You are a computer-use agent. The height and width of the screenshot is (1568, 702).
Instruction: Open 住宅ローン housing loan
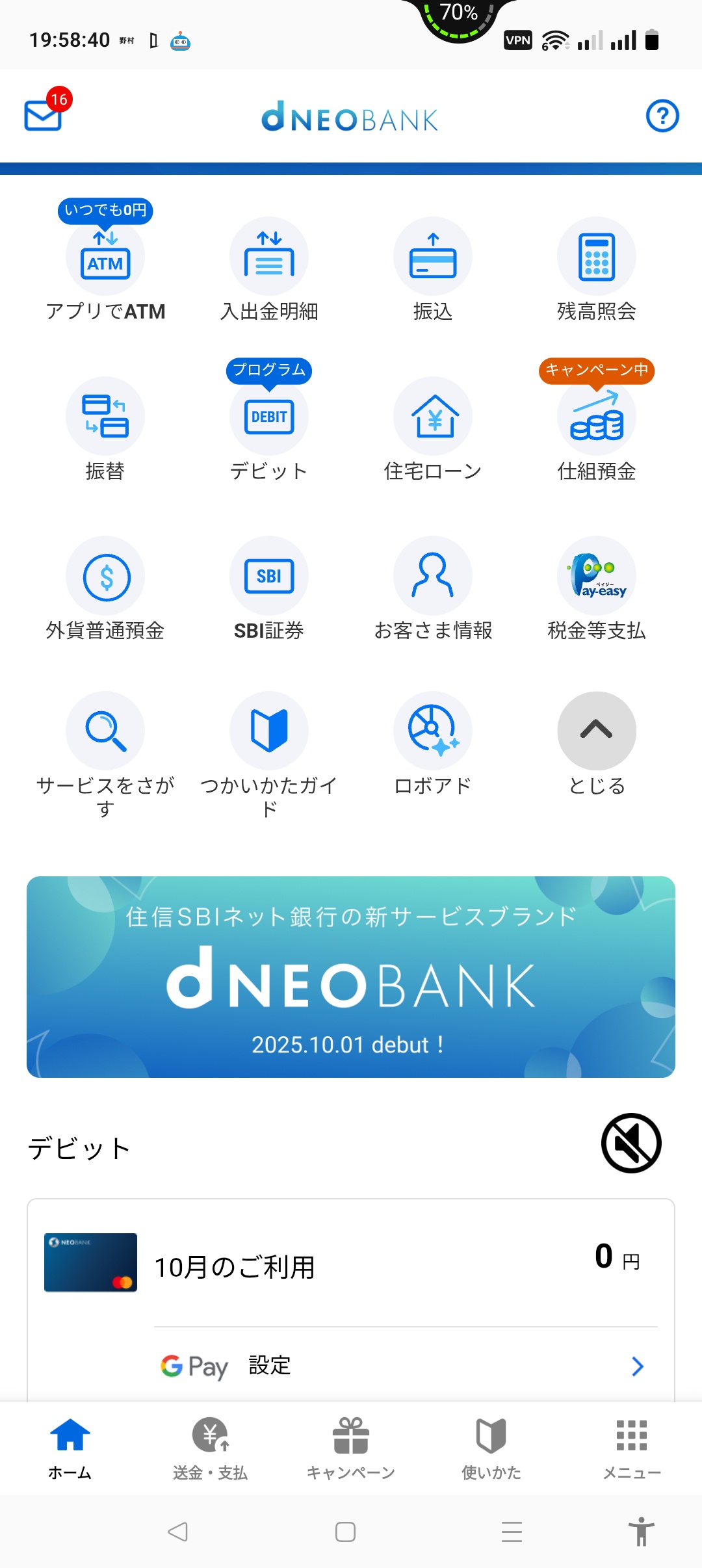433,417
